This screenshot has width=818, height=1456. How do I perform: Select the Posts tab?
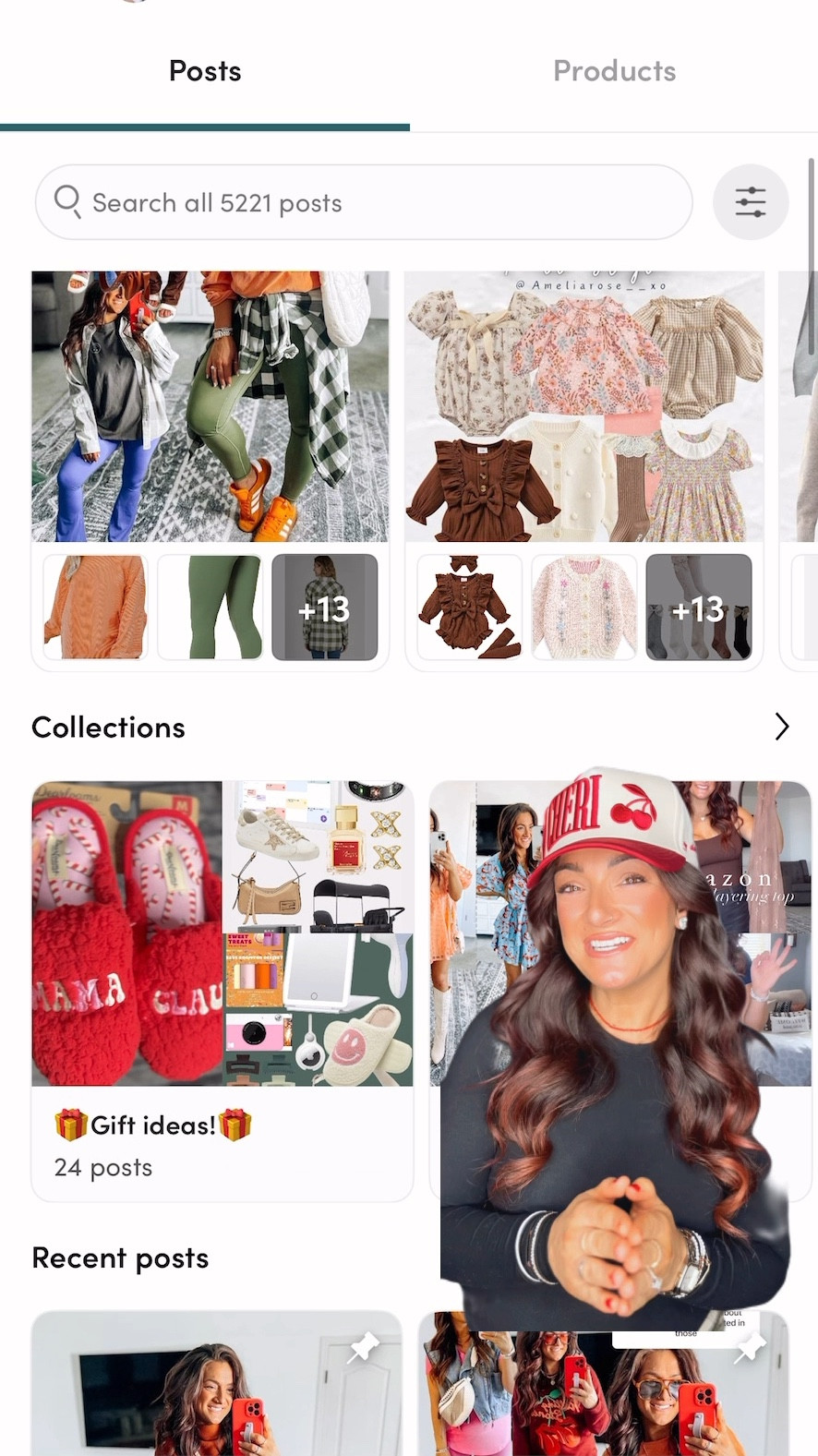tap(204, 71)
